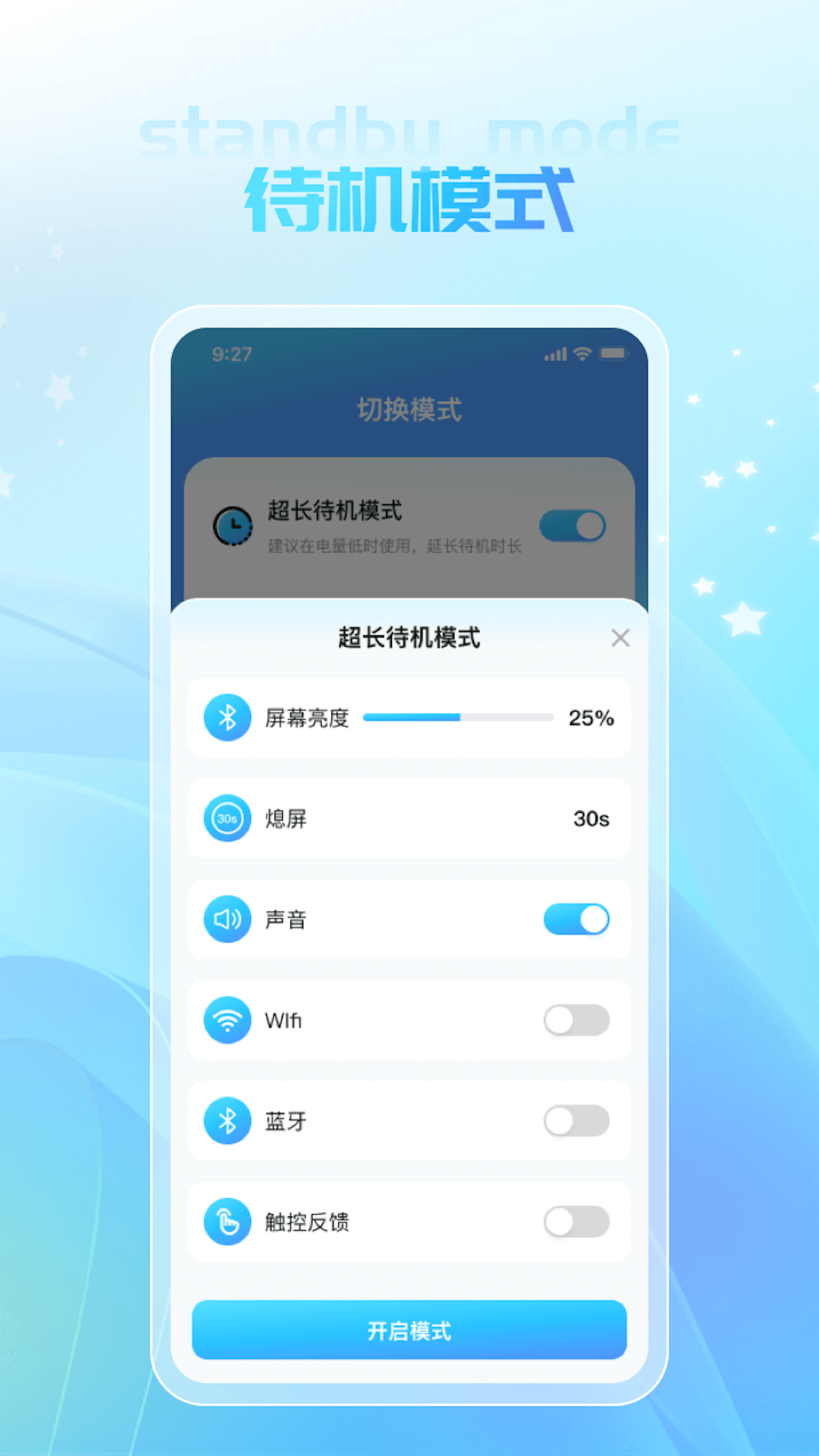Image resolution: width=819 pixels, height=1456 pixels.
Task: Click the touch feedback hand icon
Action: [x=227, y=1222]
